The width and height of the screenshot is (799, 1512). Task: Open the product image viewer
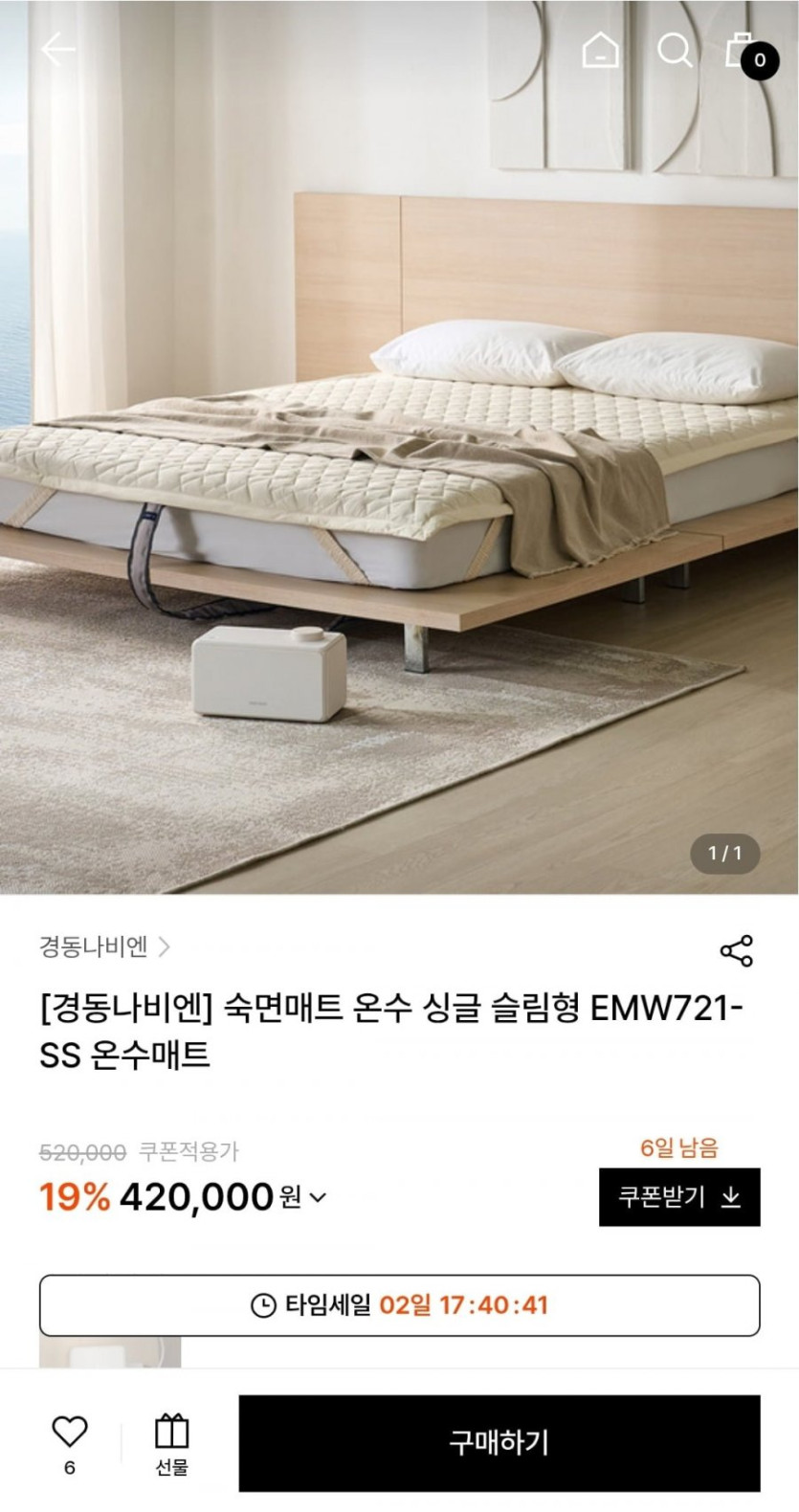399,478
